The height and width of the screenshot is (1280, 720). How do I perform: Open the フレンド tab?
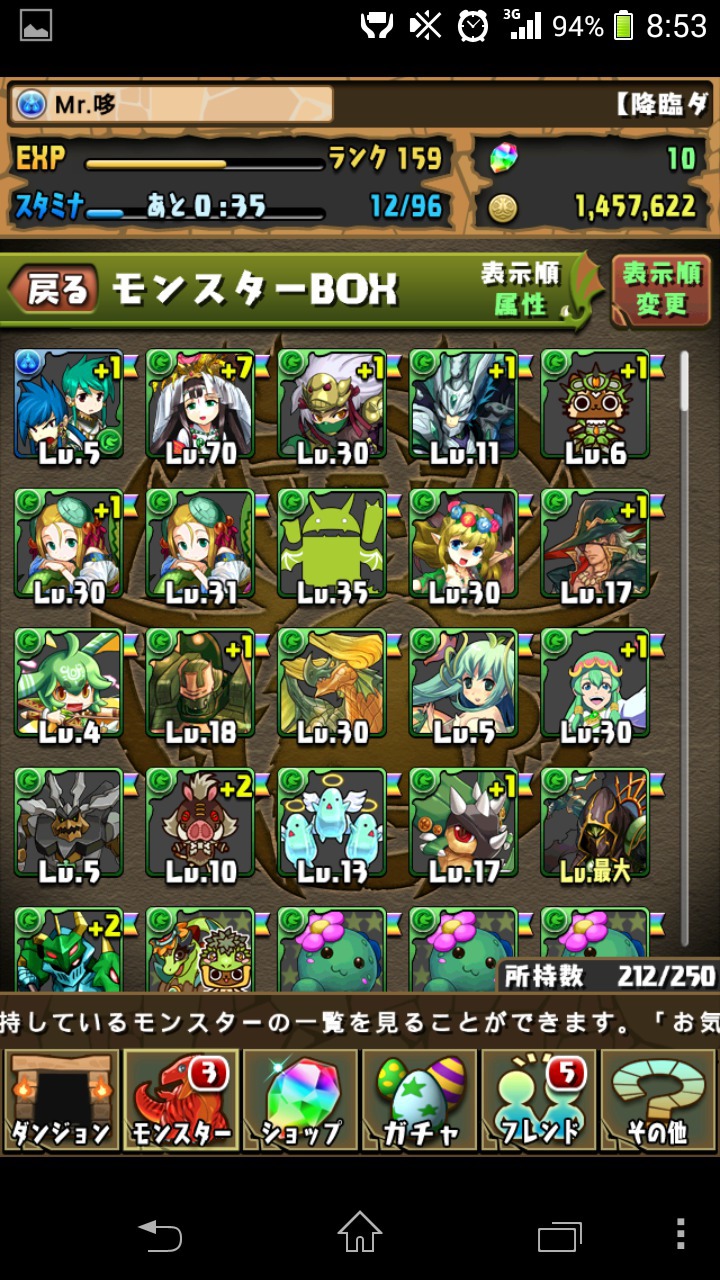coord(540,1100)
